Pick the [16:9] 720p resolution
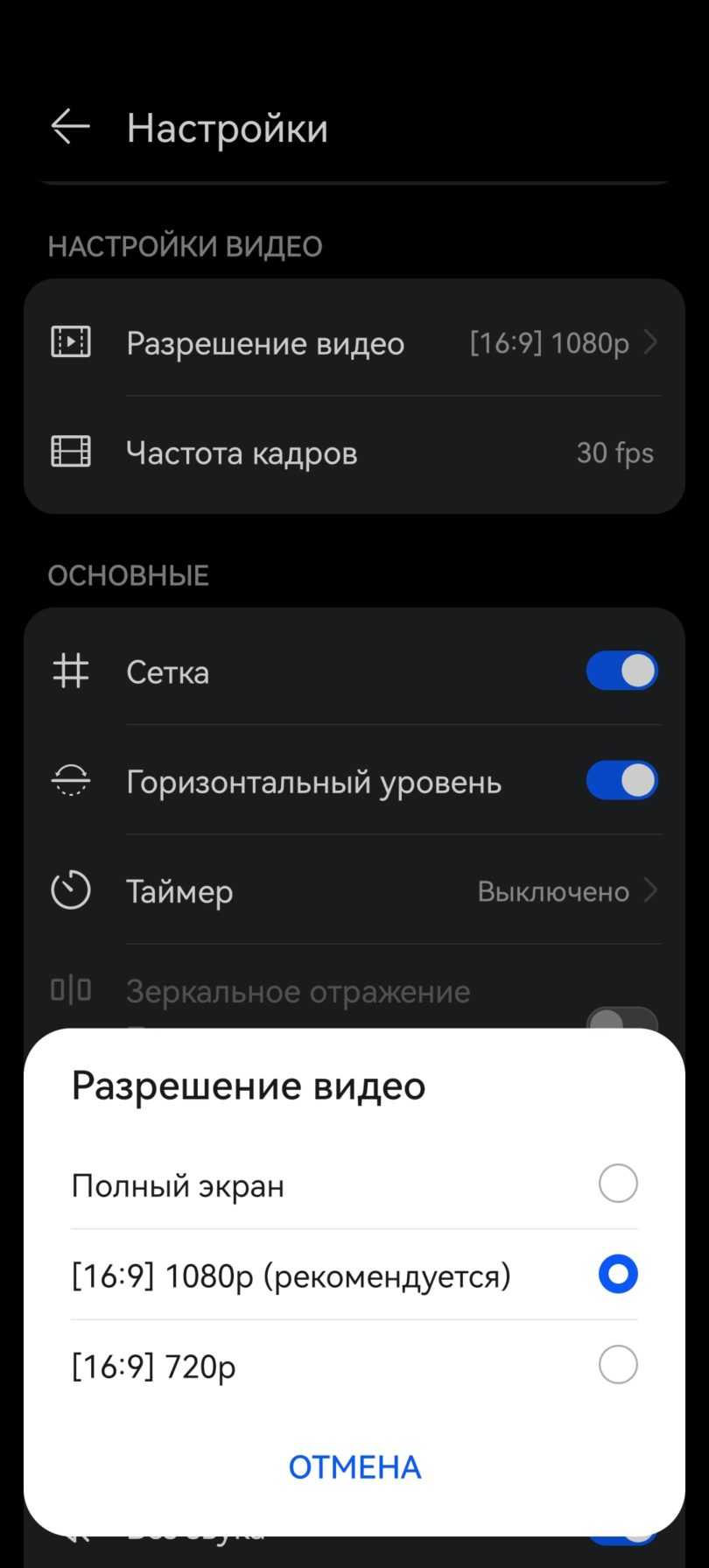Screen dimensions: 709x1568 [617, 1365]
